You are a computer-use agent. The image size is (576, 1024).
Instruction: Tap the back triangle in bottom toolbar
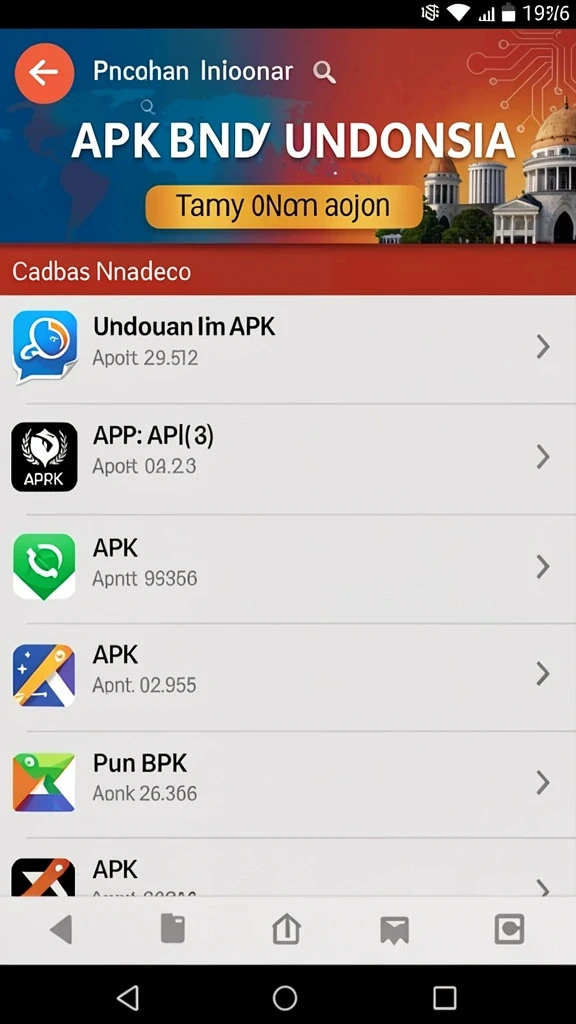(x=61, y=929)
